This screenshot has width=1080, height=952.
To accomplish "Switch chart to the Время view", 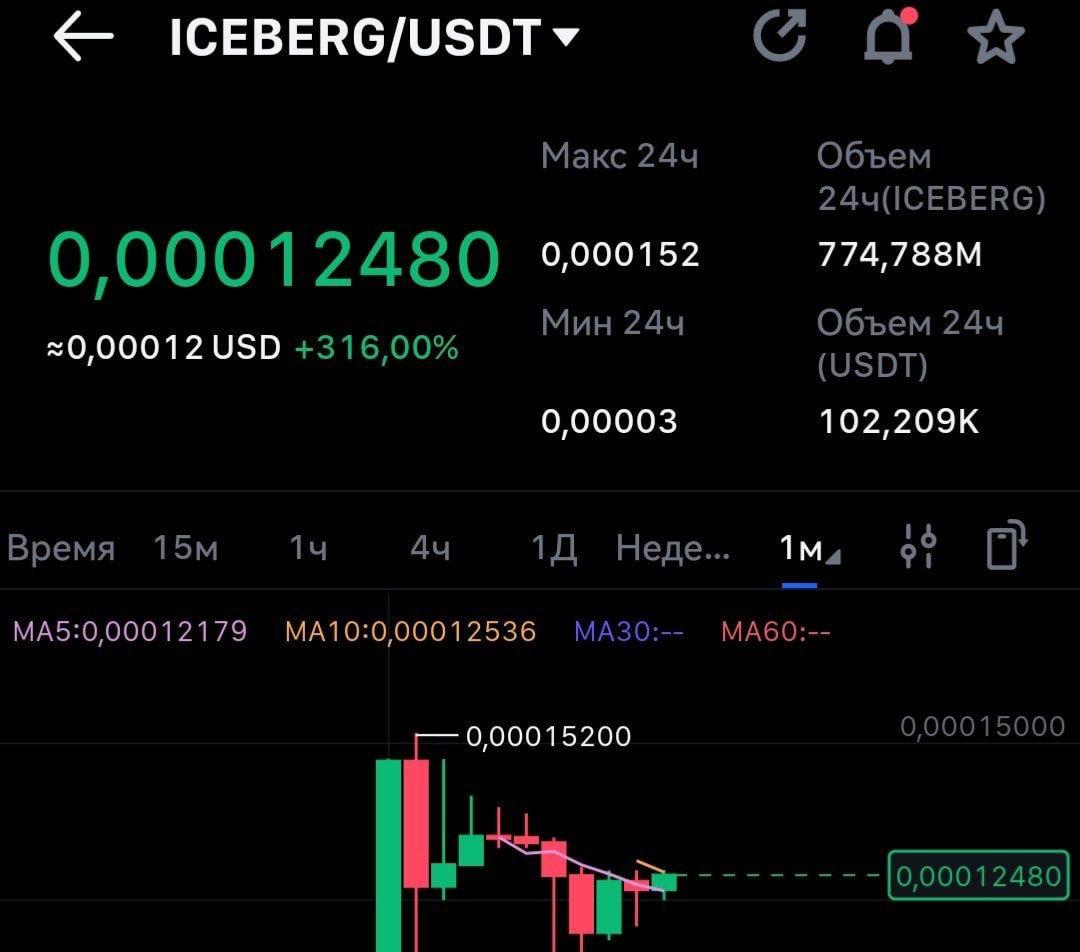I will (61, 548).
